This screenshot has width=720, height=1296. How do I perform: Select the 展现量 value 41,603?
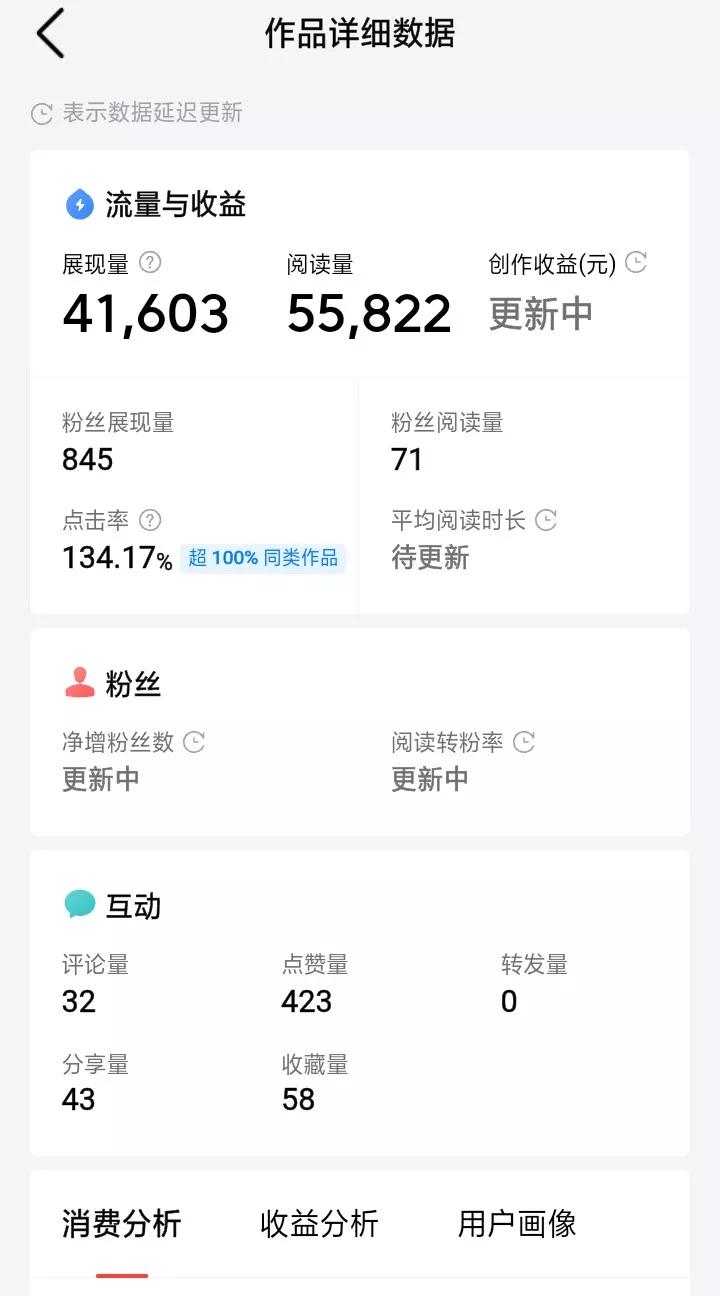point(146,313)
